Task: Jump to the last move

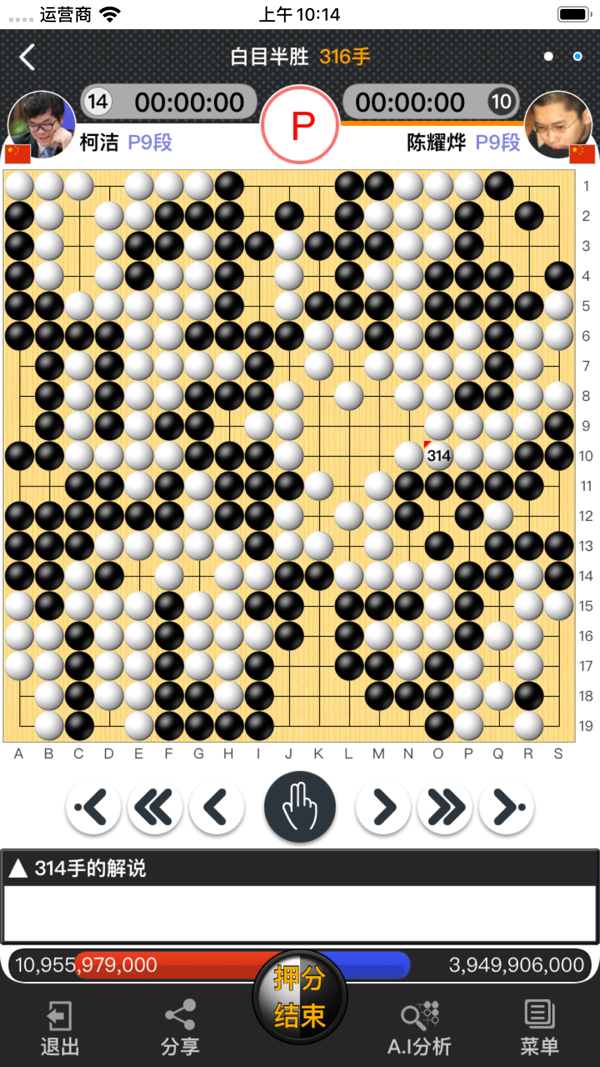Action: click(506, 806)
